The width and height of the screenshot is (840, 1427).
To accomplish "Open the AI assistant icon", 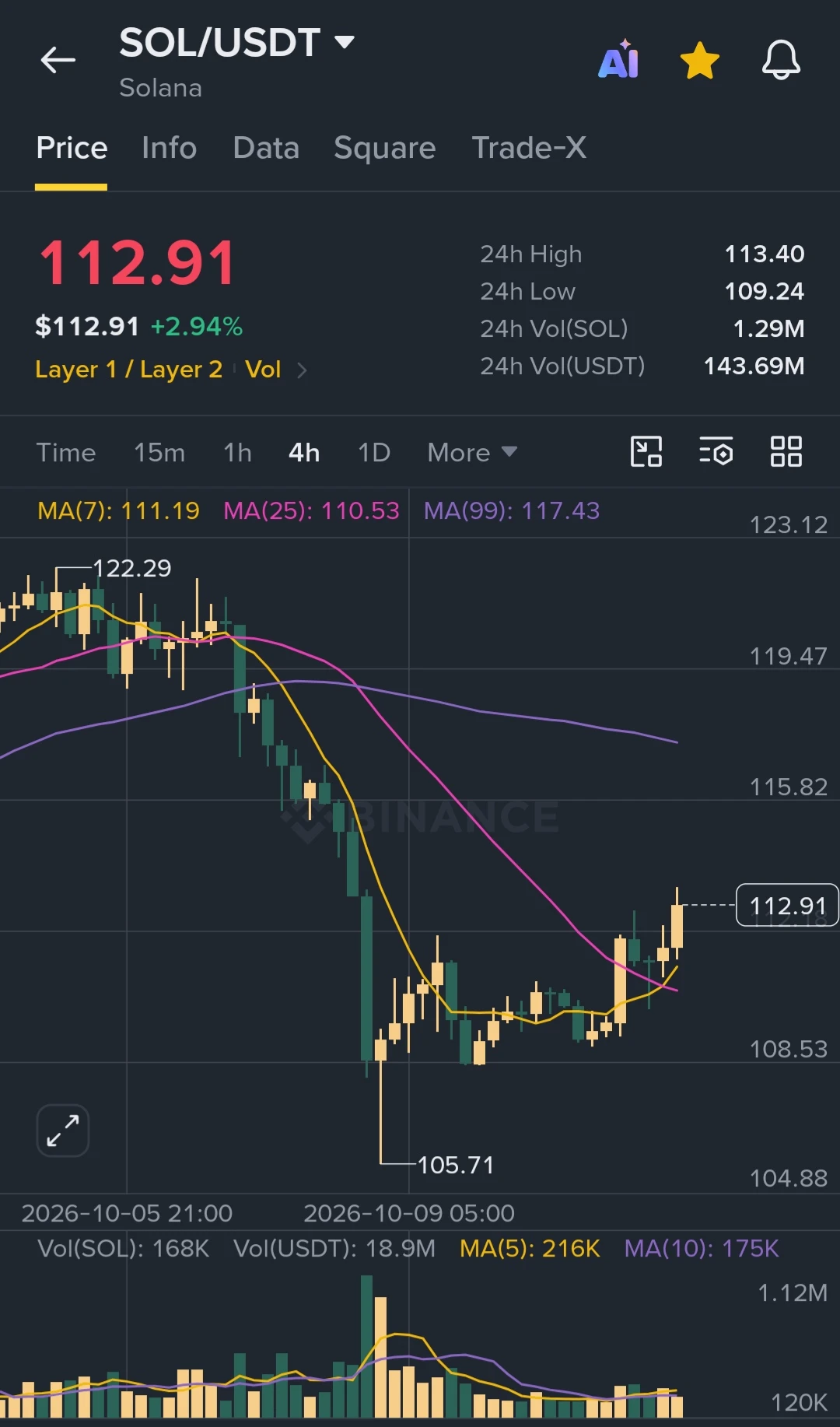I will [619, 60].
